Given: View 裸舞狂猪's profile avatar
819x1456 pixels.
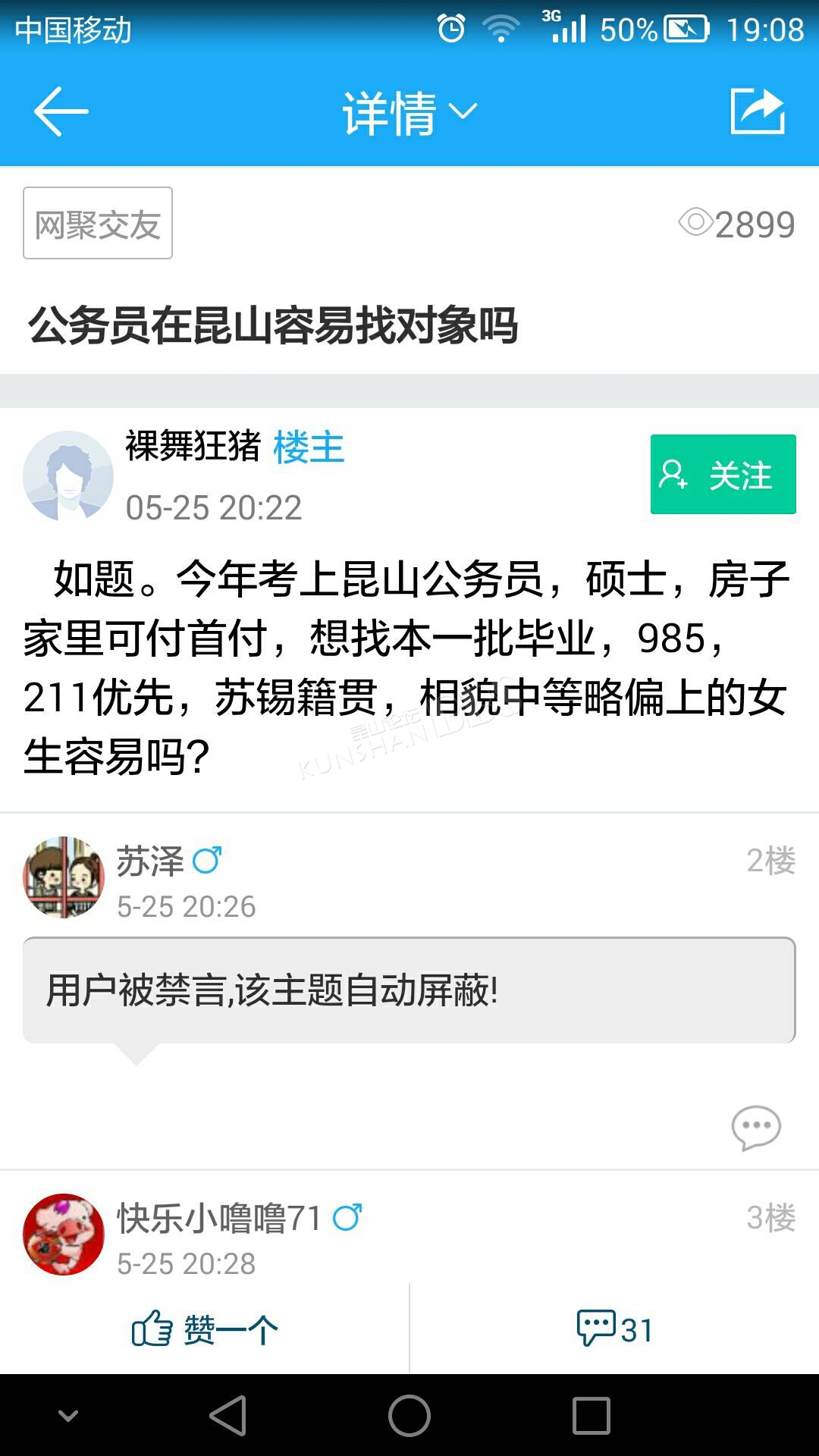Looking at the screenshot, I should click(x=68, y=476).
